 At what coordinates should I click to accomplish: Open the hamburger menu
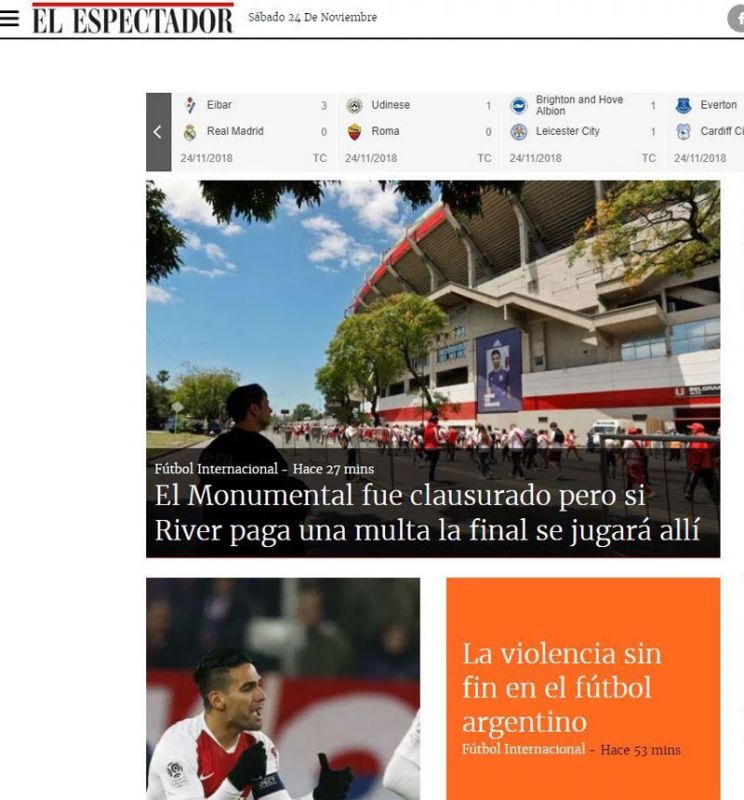[10, 19]
